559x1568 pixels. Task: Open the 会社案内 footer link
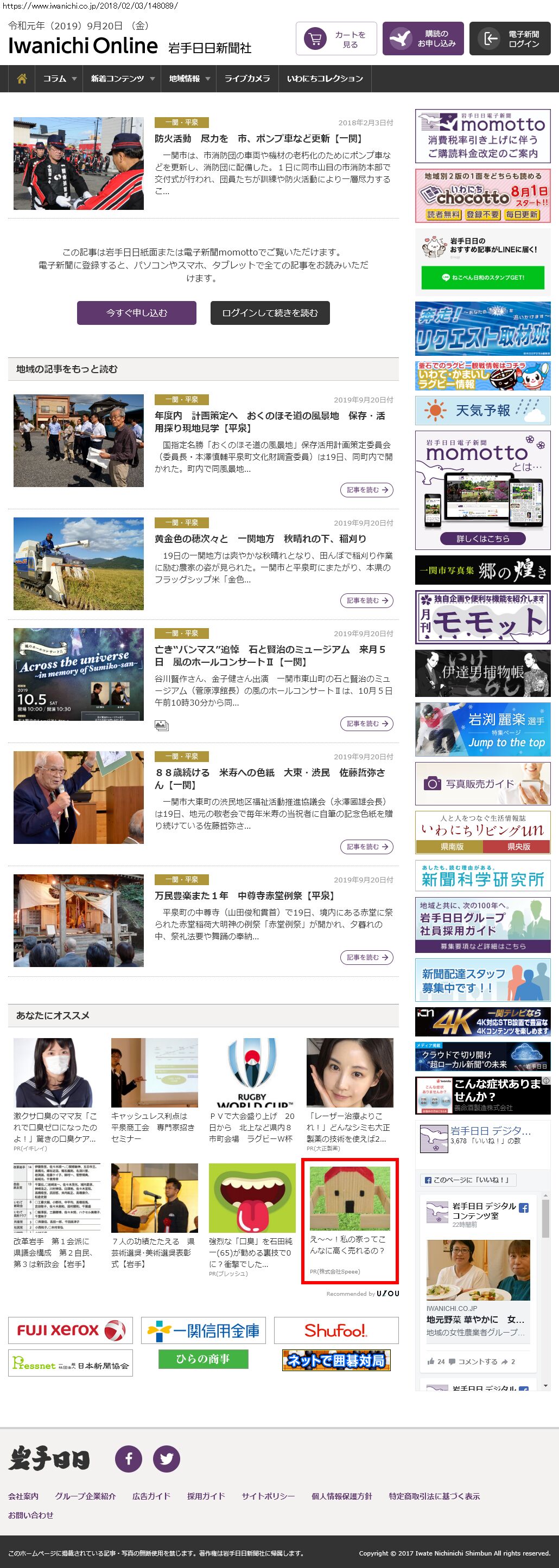[x=23, y=1496]
